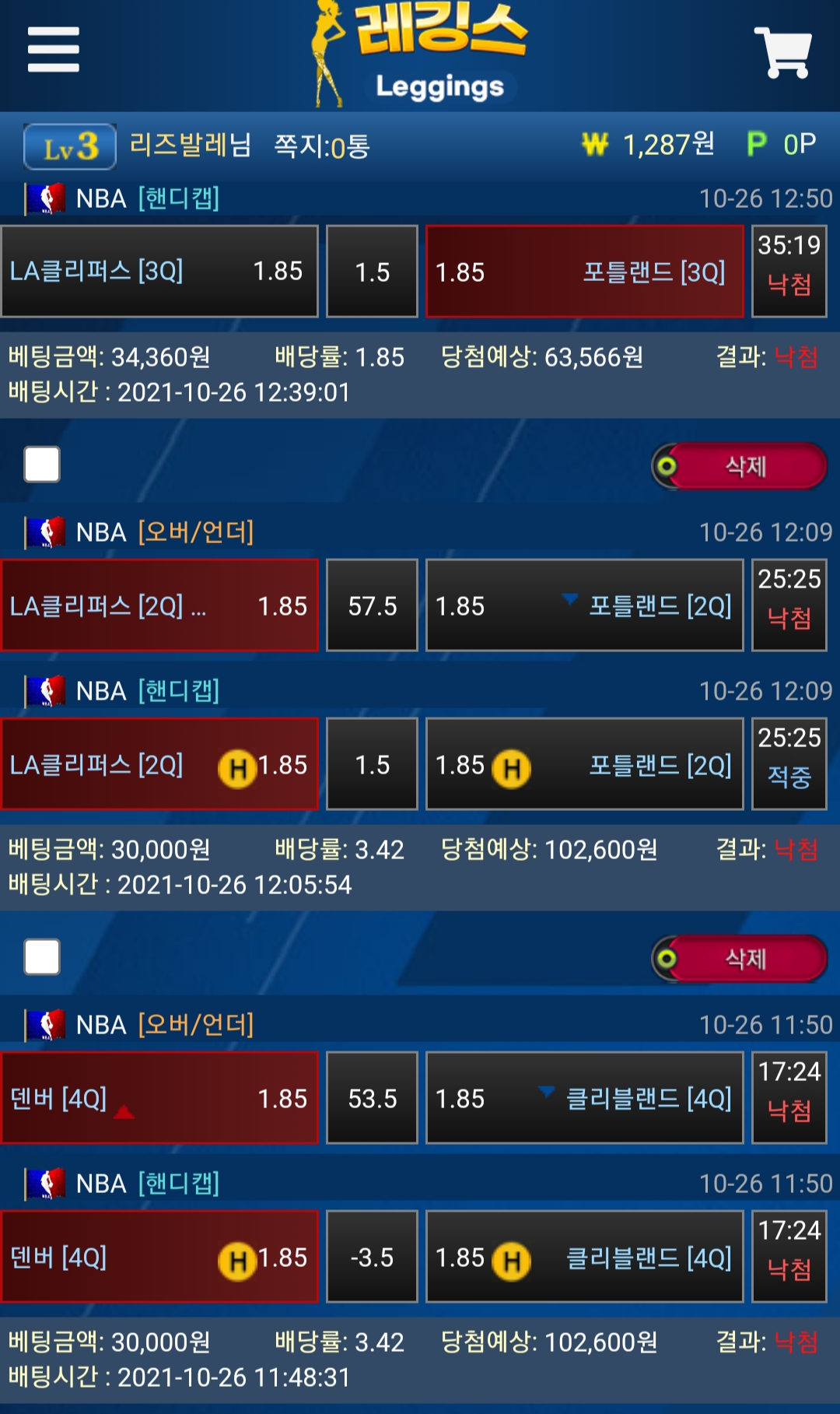Viewport: 840px width, 1414px height.
Task: Check the box for the 12:39:01 bet
Action: pyautogui.click(x=42, y=465)
